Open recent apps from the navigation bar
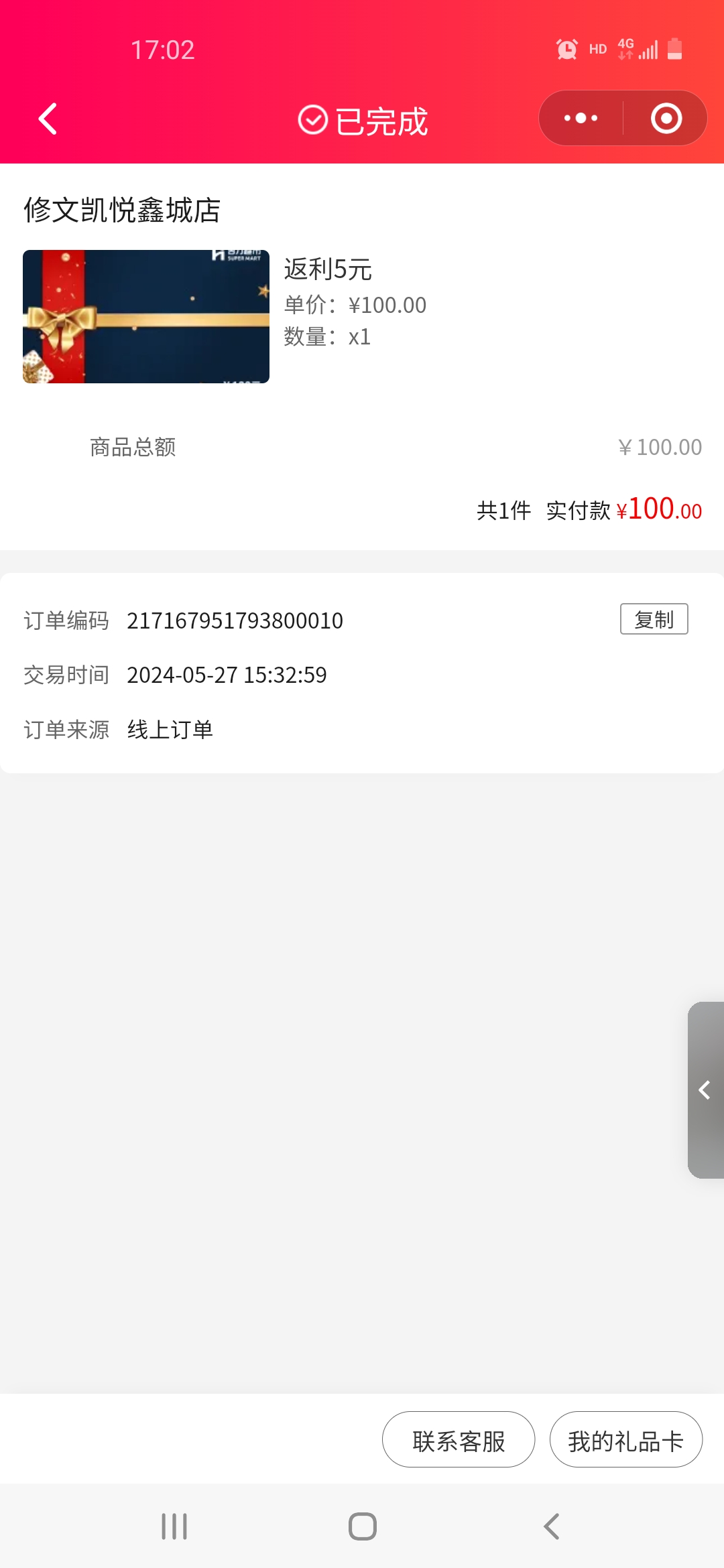 click(174, 1527)
